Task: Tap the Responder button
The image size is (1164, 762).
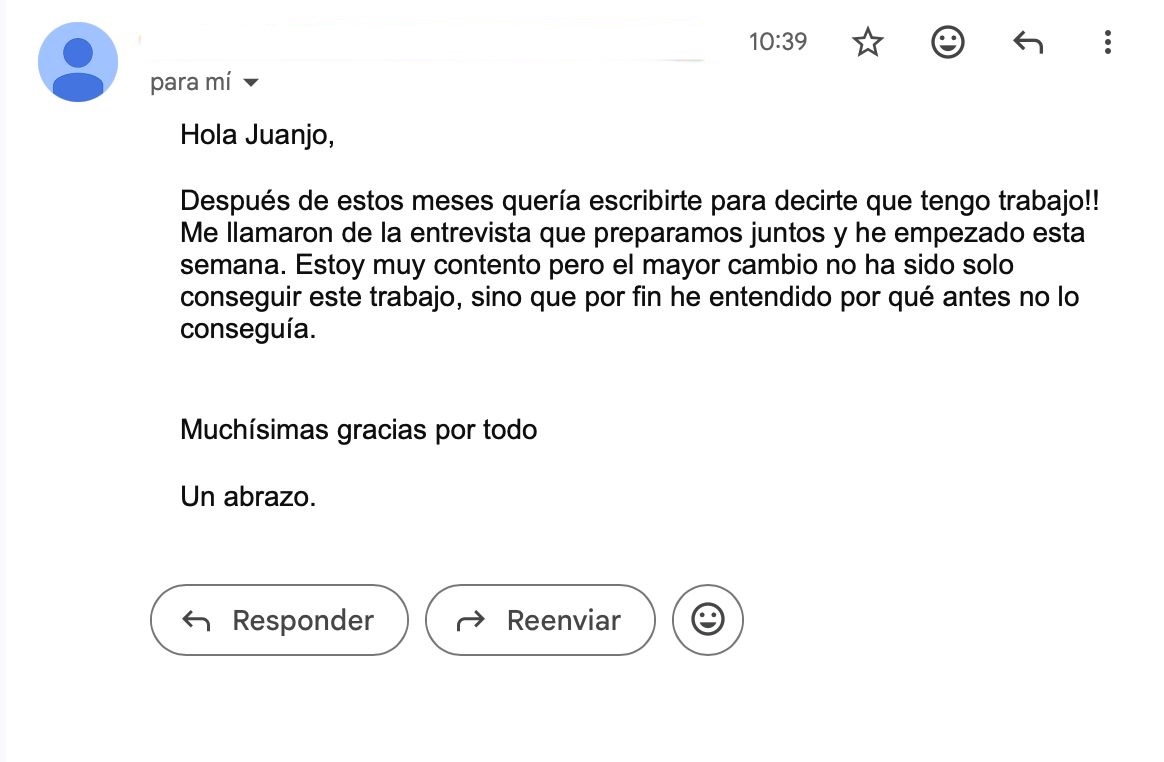Action: pyautogui.click(x=279, y=620)
